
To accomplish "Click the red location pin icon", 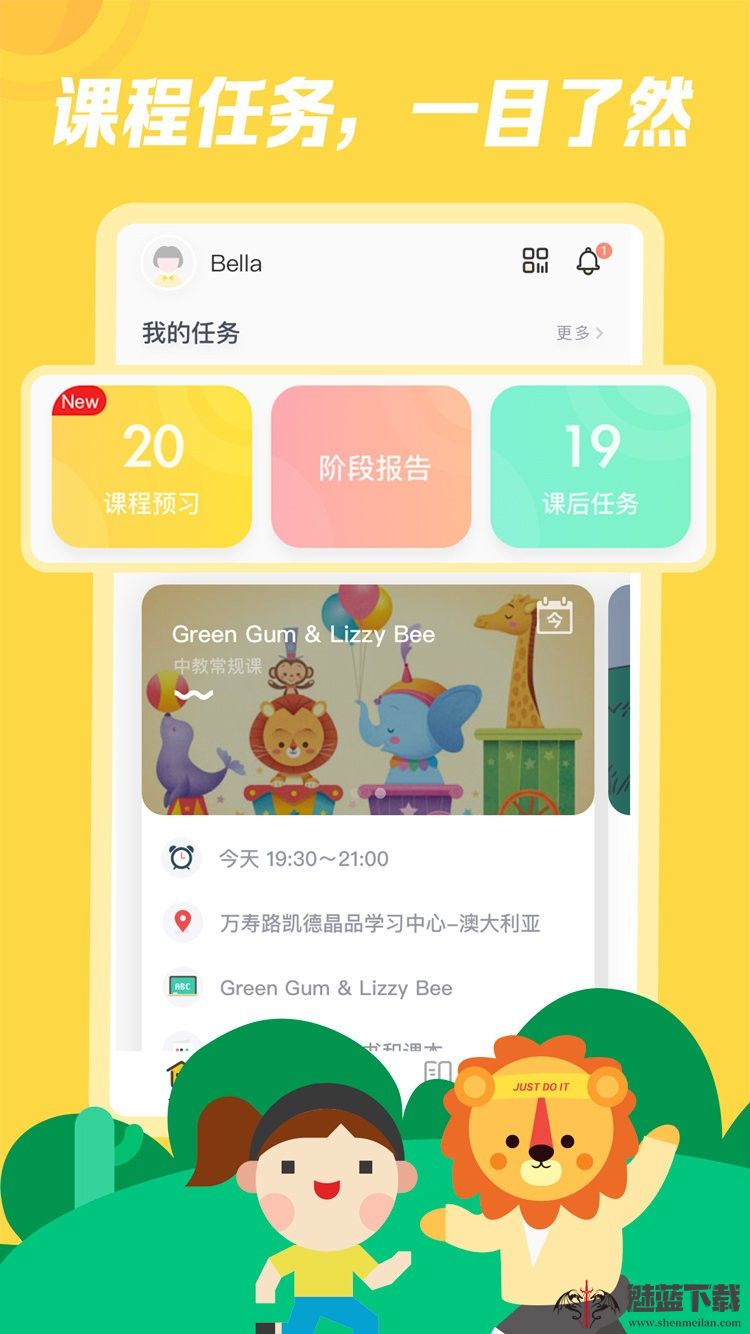I will [181, 923].
